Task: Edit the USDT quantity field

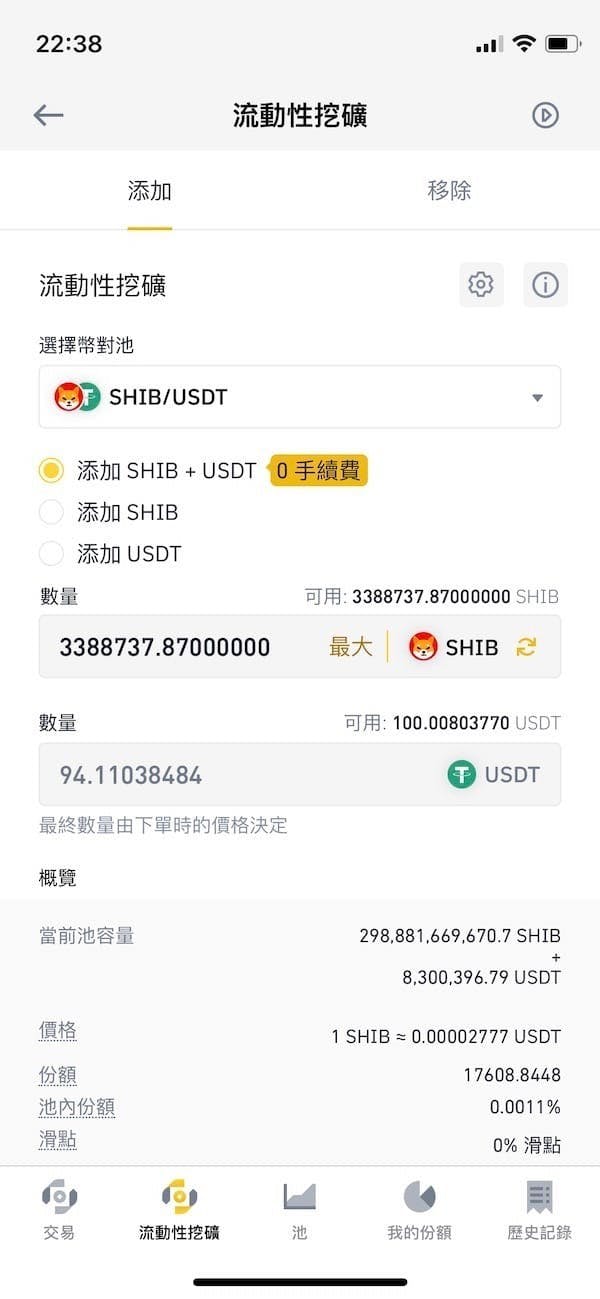Action: (x=230, y=775)
